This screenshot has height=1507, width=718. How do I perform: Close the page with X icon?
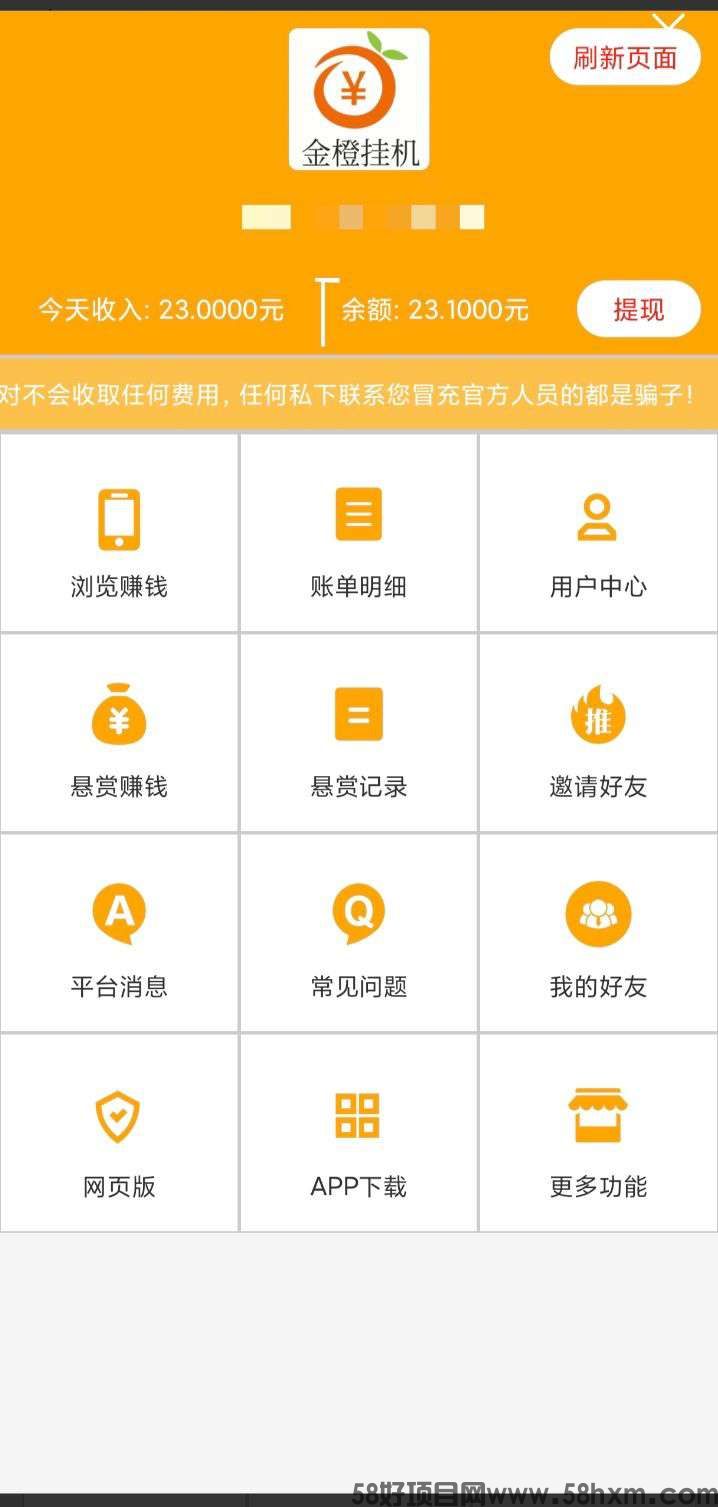tap(668, 22)
